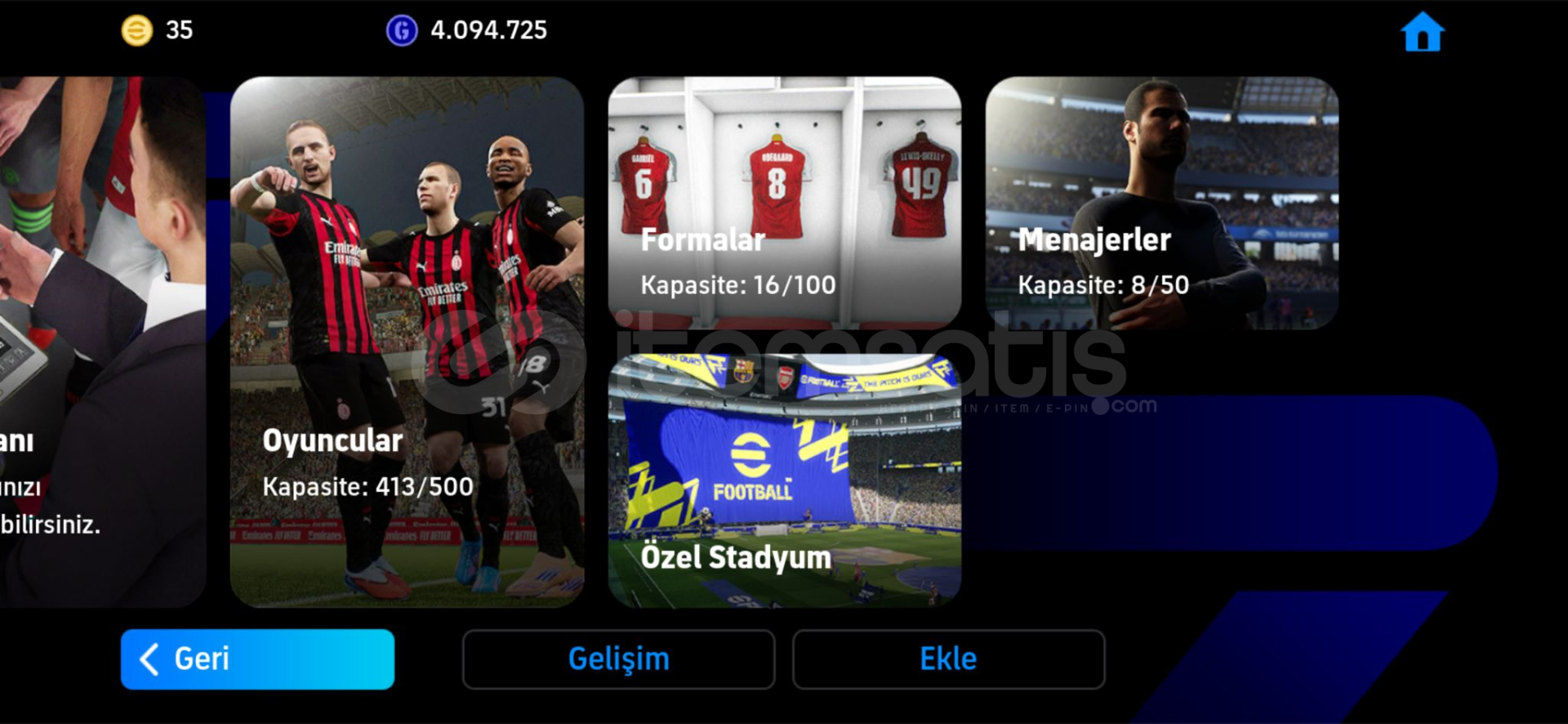Tap the Geri back button
The image size is (1568, 724).
257,659
